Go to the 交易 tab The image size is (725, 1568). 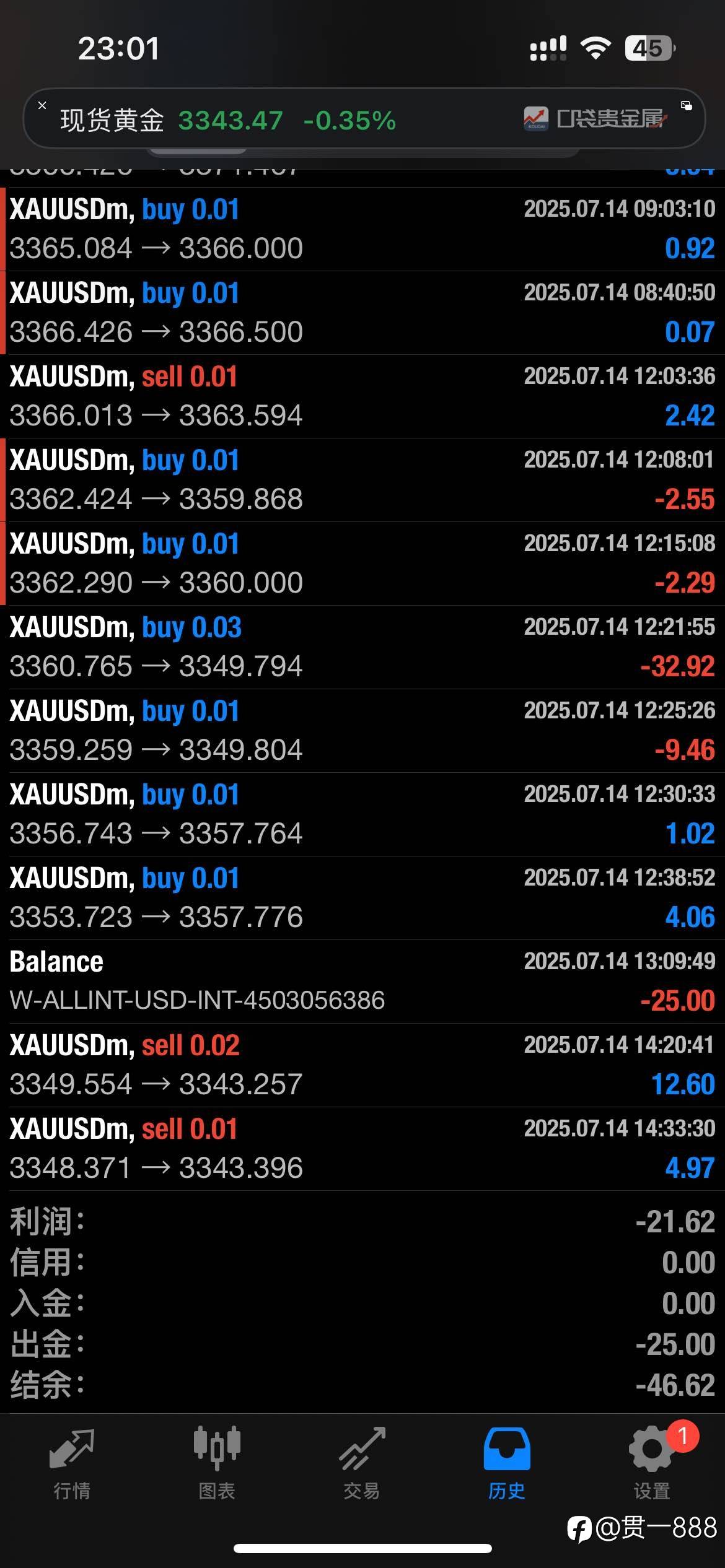362,1464
